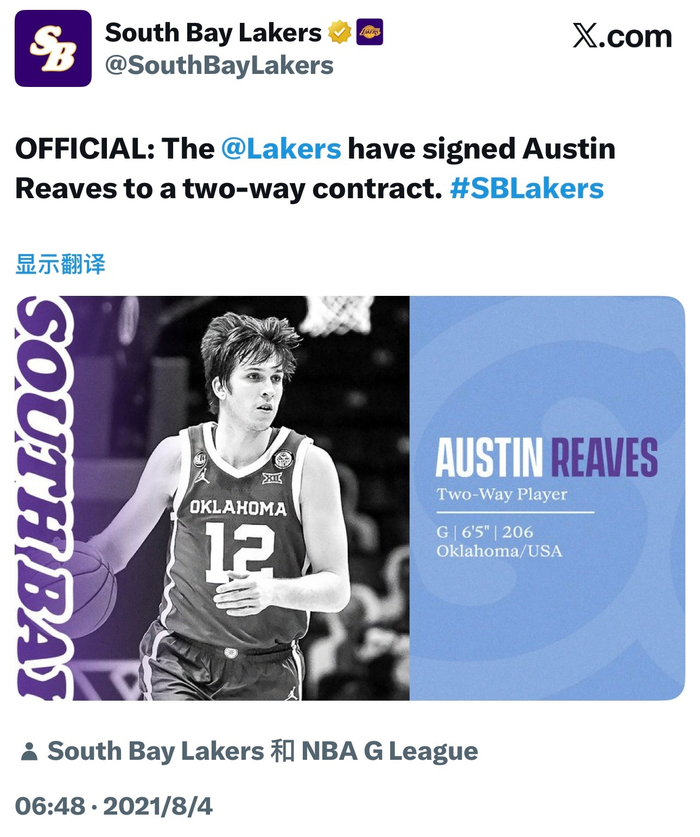
Task: Tap 显示翻译 to show translation
Action: (60, 265)
